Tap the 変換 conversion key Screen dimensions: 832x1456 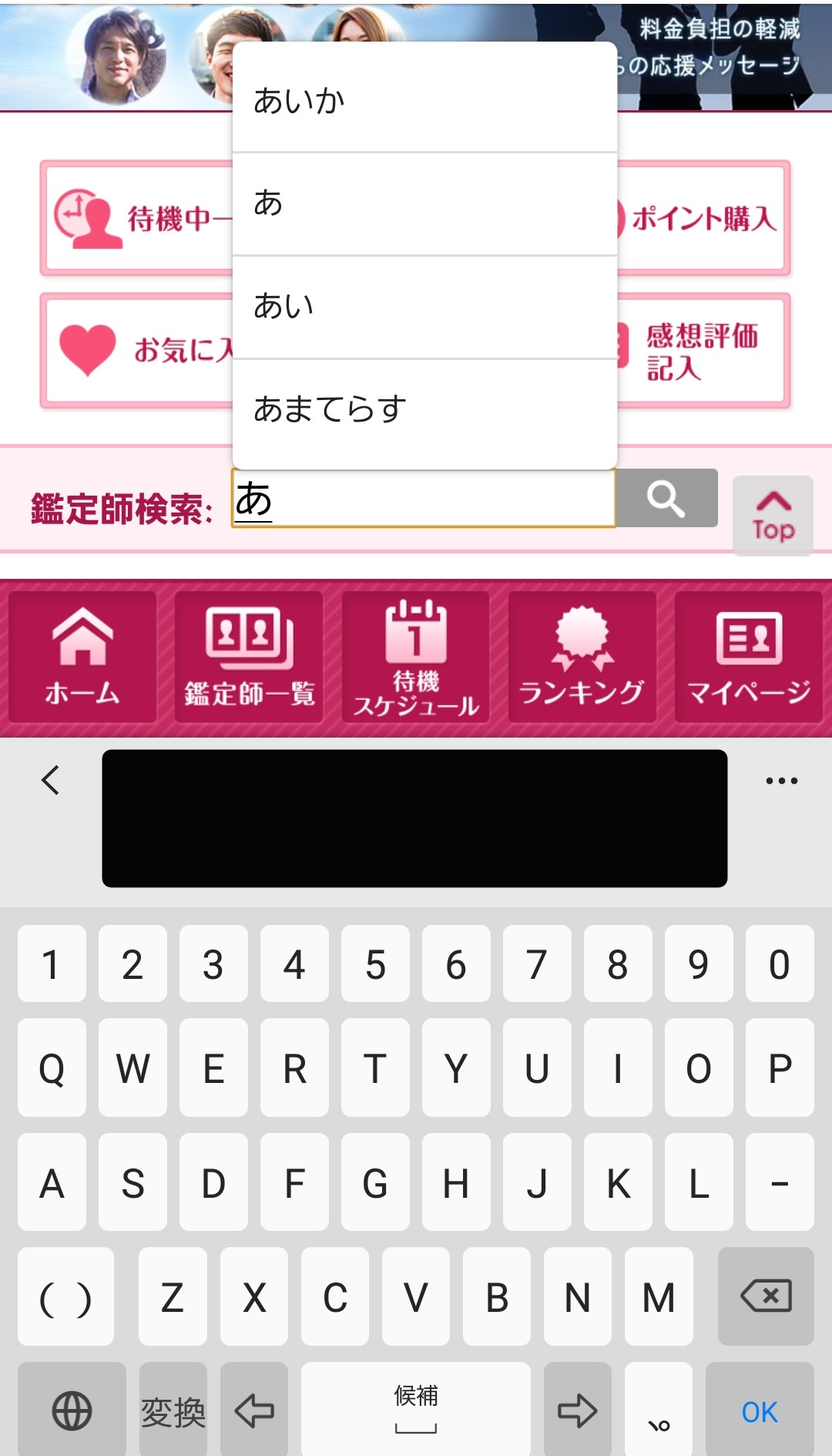[x=173, y=1411]
